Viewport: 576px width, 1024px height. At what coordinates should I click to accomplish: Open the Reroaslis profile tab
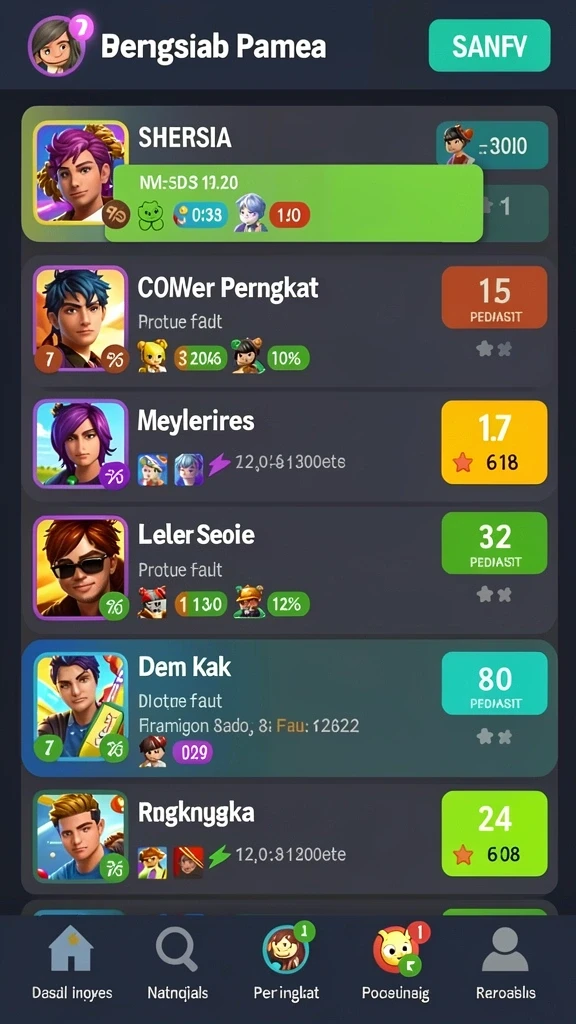pos(505,963)
